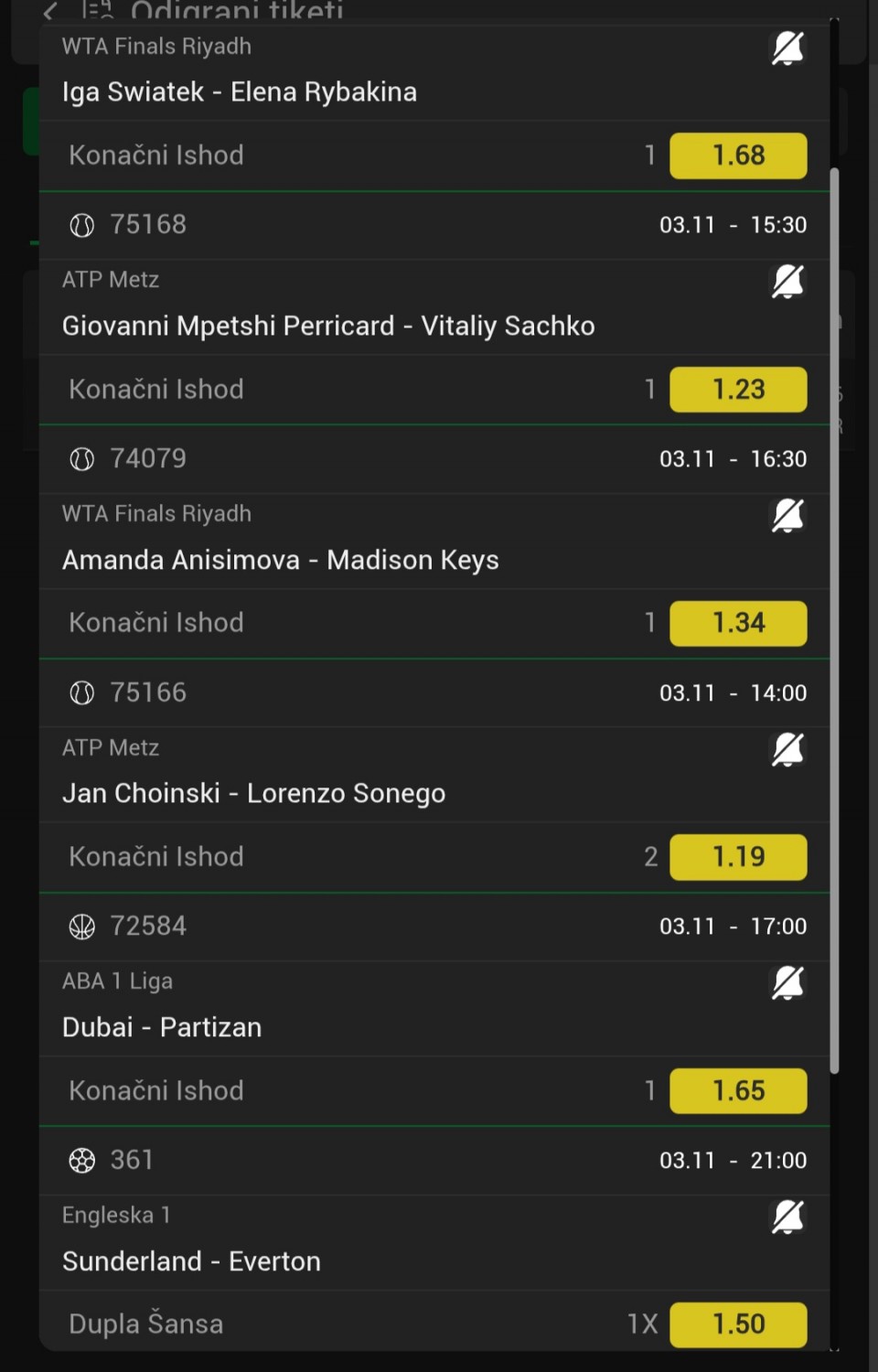Open the Iga Swiatek - Elena Rybakina match

pos(240,92)
